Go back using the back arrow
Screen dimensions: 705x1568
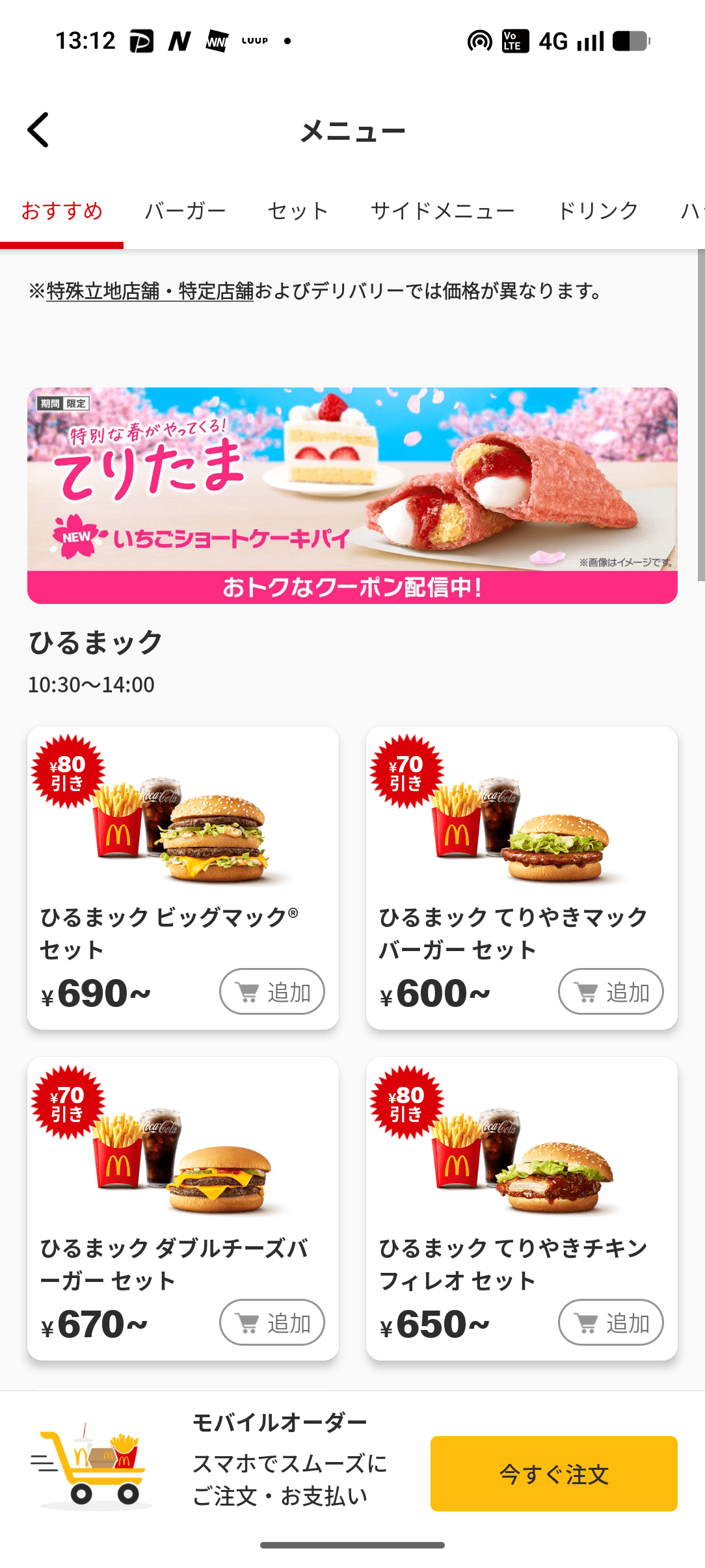click(38, 130)
